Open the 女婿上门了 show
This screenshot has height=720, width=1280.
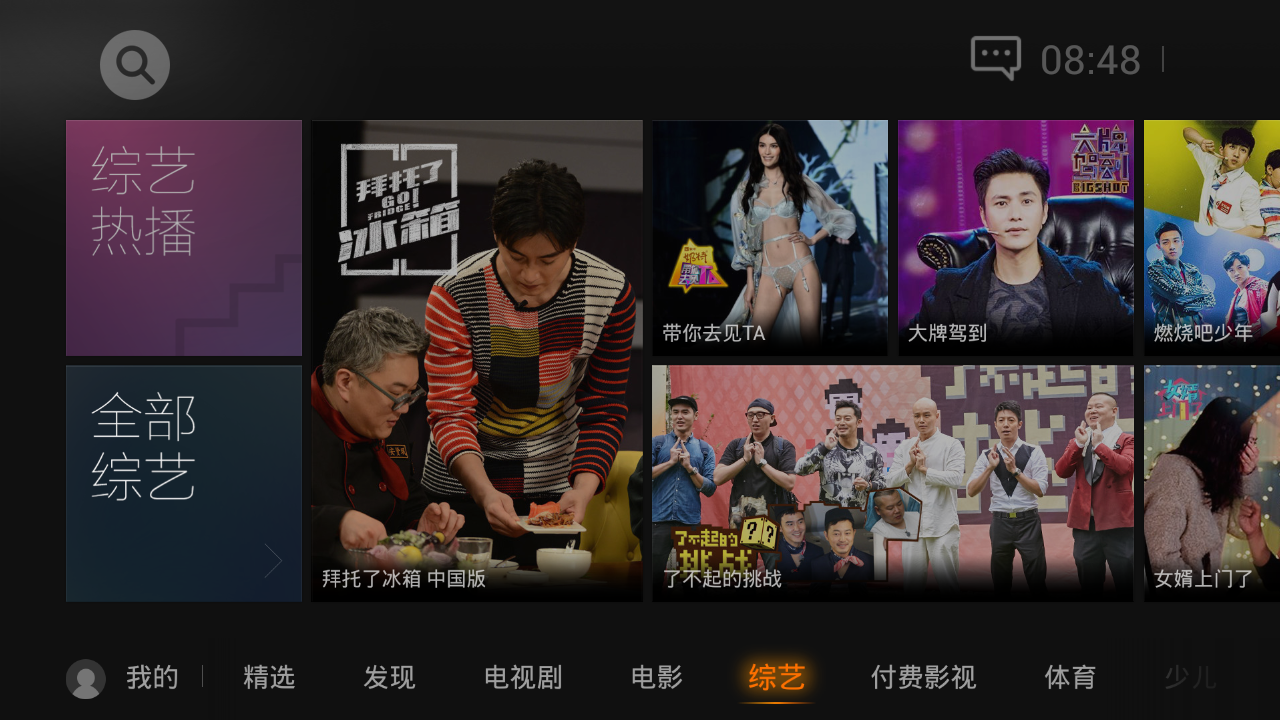point(1212,483)
